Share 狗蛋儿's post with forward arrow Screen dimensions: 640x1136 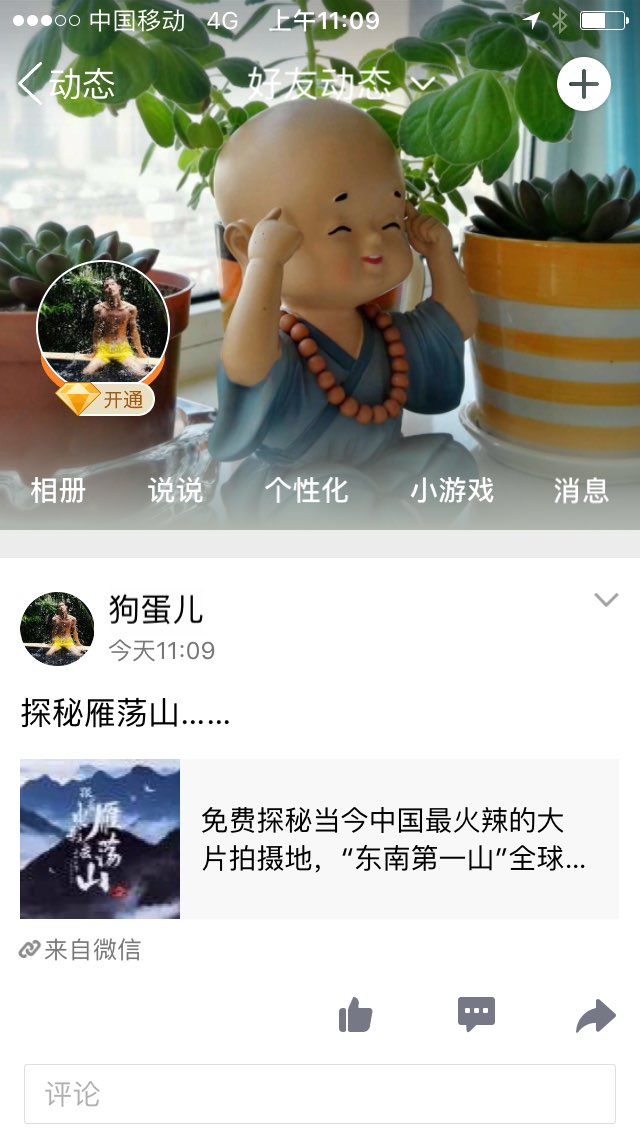point(596,1017)
